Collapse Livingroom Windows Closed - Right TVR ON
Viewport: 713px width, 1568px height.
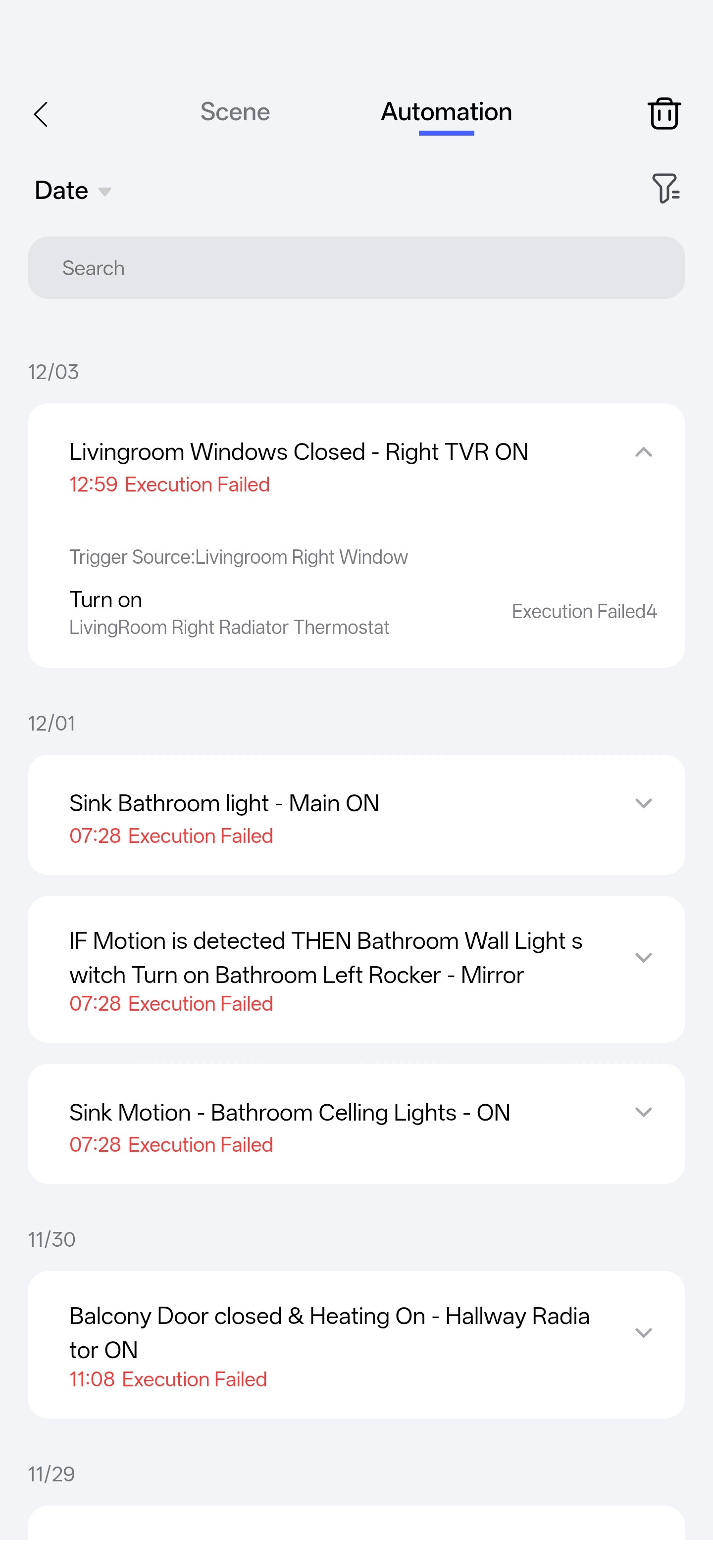pos(643,452)
